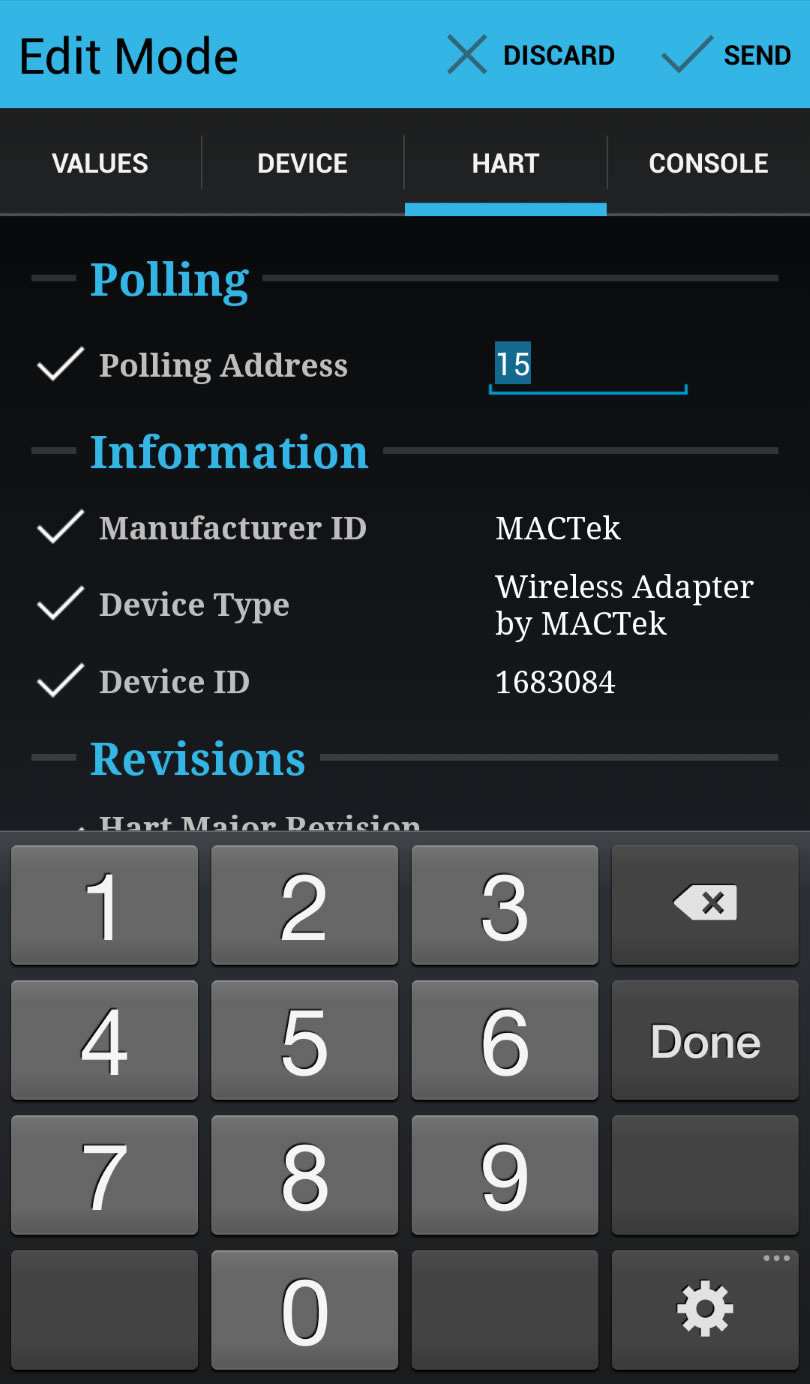The height and width of the screenshot is (1384, 810).
Task: Open keyboard settings gear key
Action: (705, 1309)
